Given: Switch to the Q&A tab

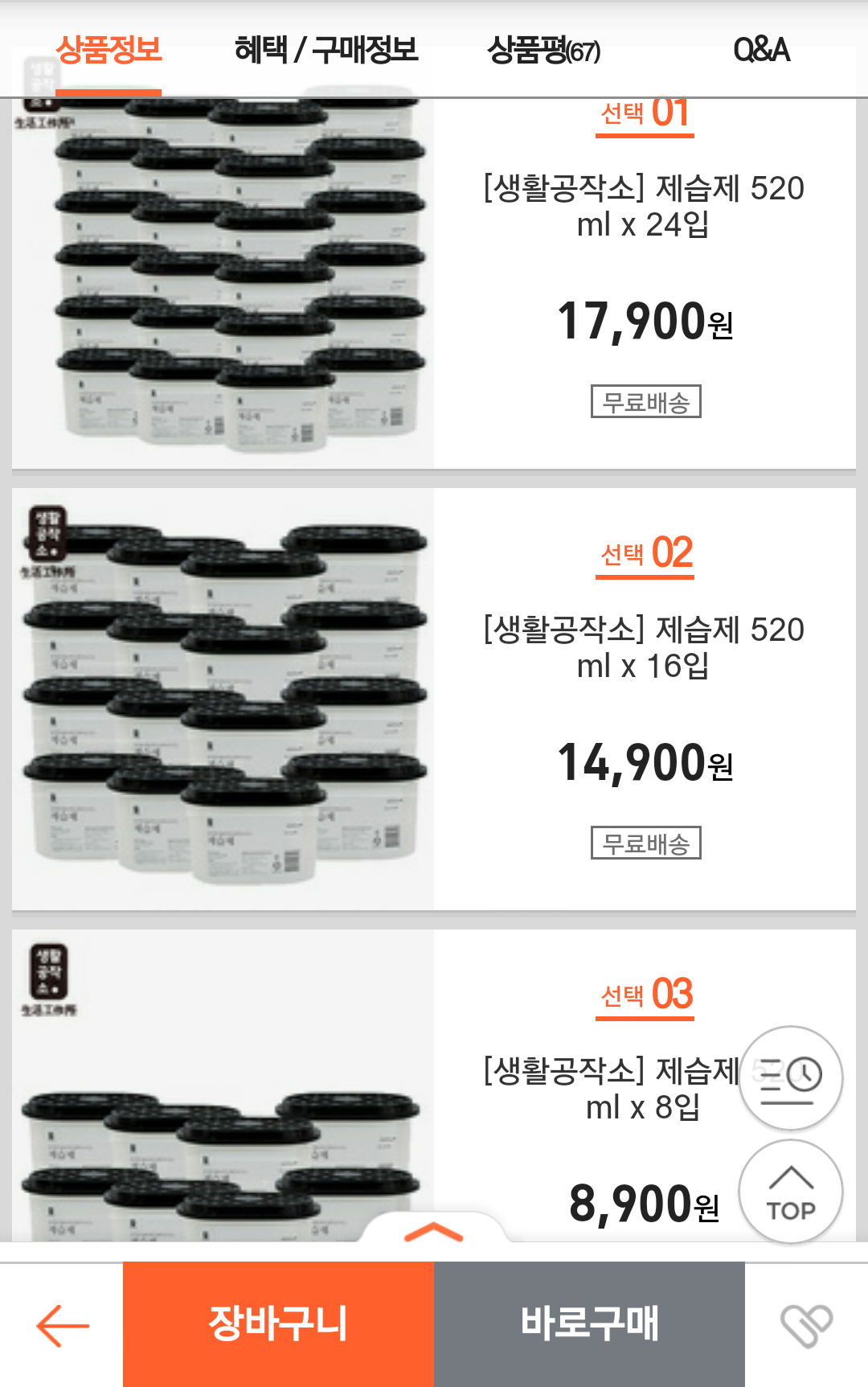Looking at the screenshot, I should 761,51.
